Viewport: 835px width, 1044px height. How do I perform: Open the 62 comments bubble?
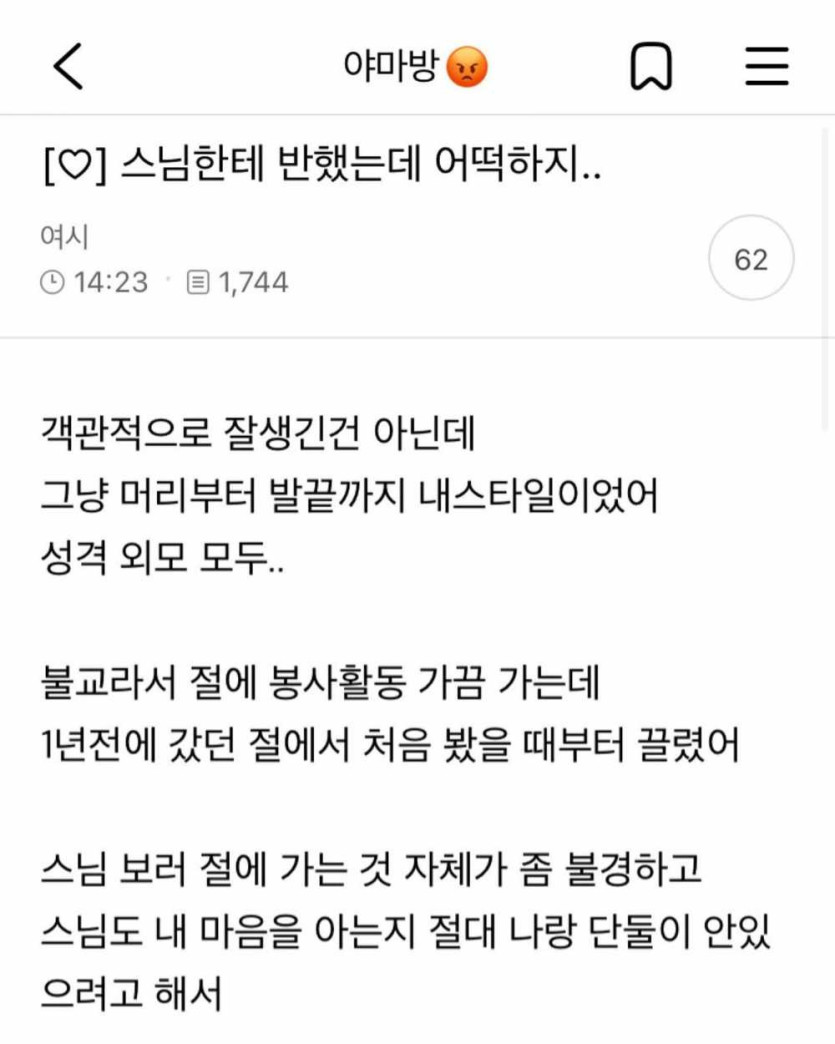coord(751,259)
